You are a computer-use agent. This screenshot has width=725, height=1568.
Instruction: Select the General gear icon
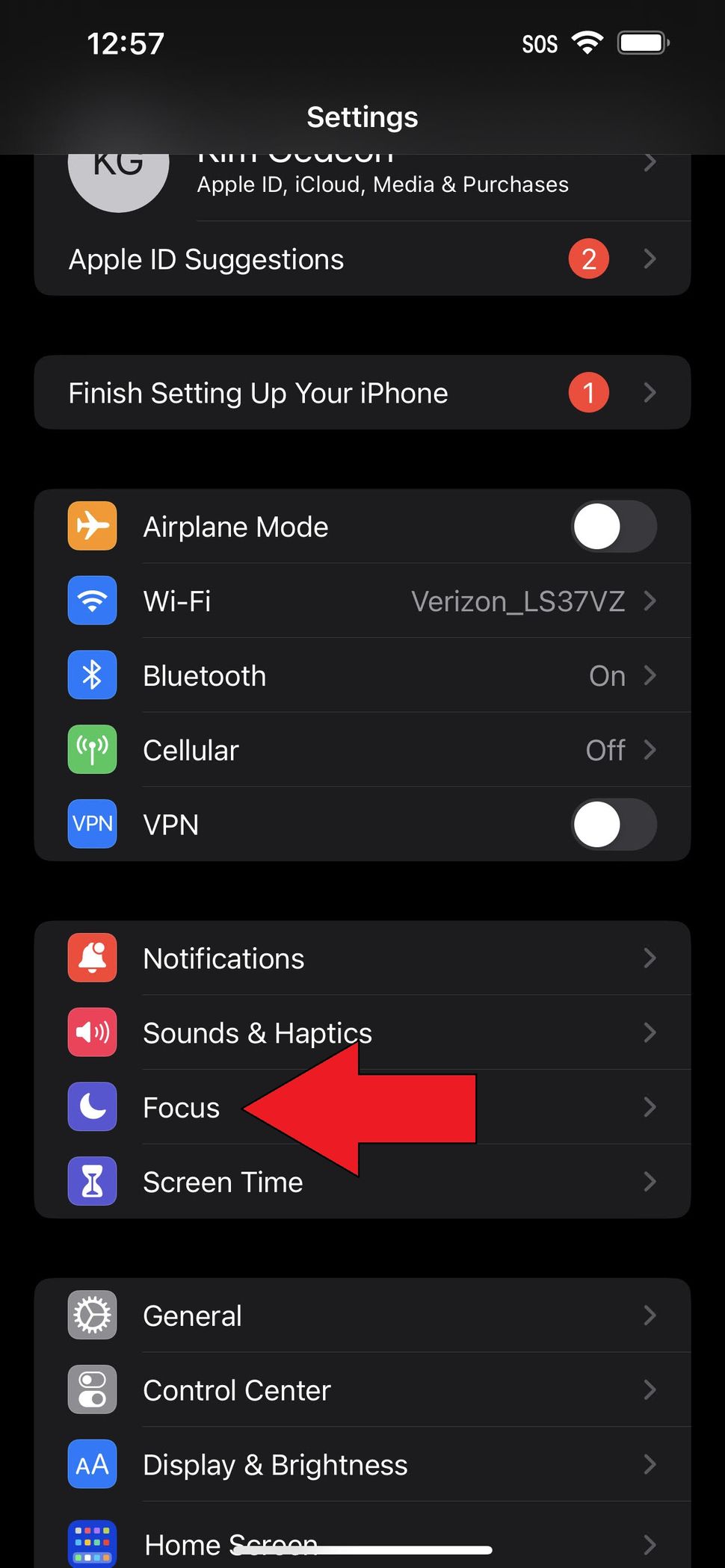tap(92, 1315)
